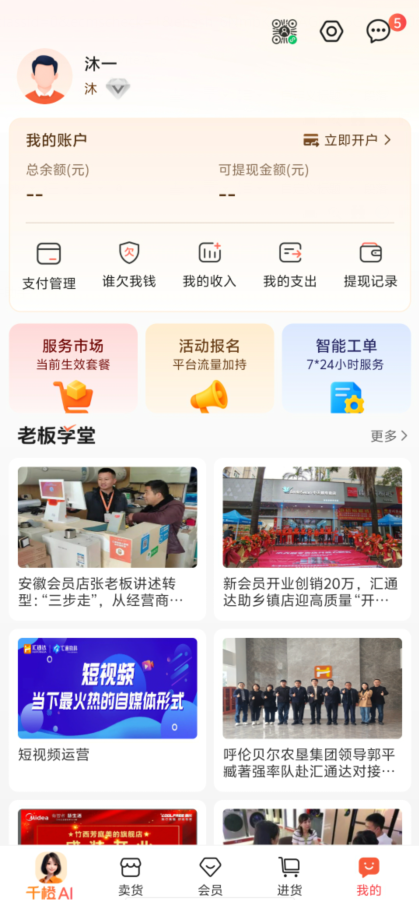Open the 安徽会员店张老板 article
The image size is (419, 900).
107,539
